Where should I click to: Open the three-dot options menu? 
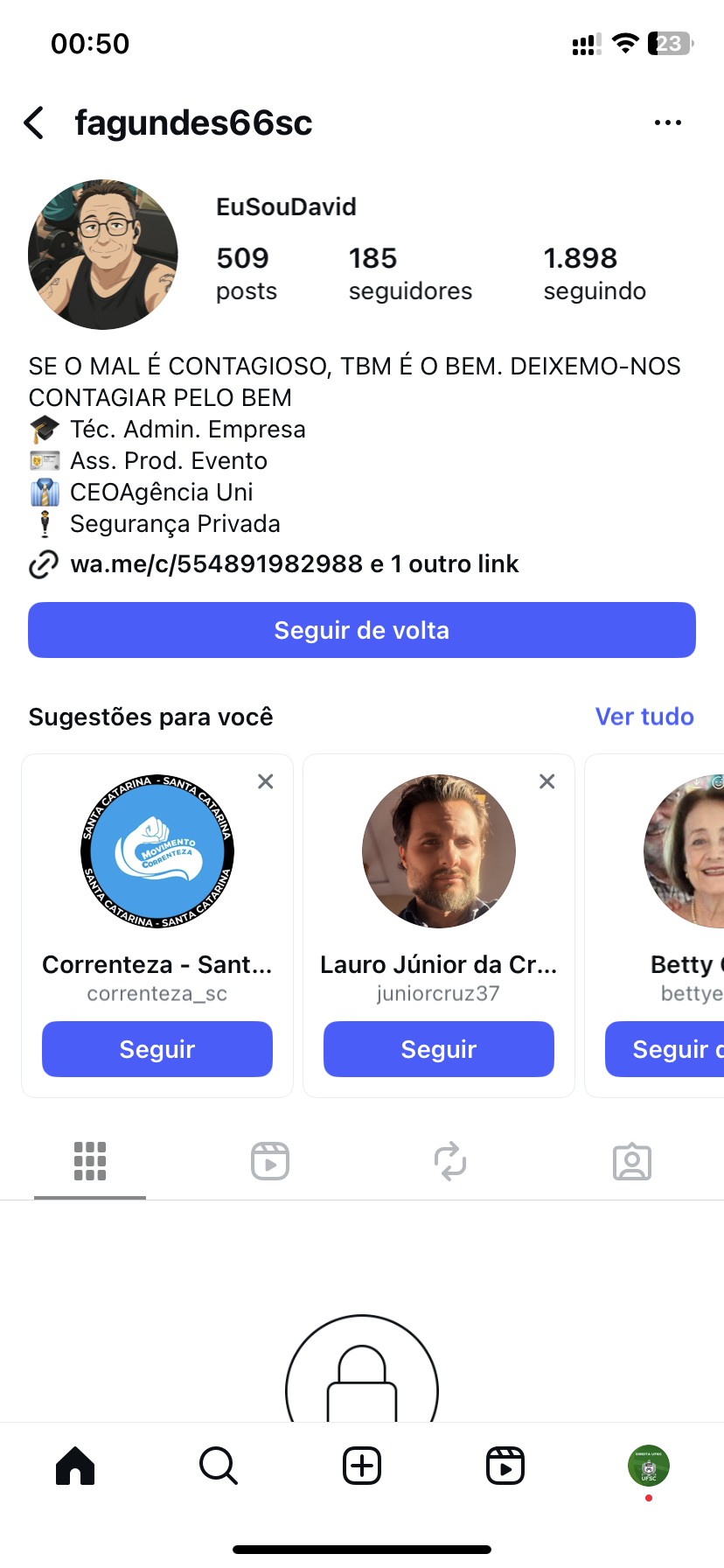click(x=667, y=123)
